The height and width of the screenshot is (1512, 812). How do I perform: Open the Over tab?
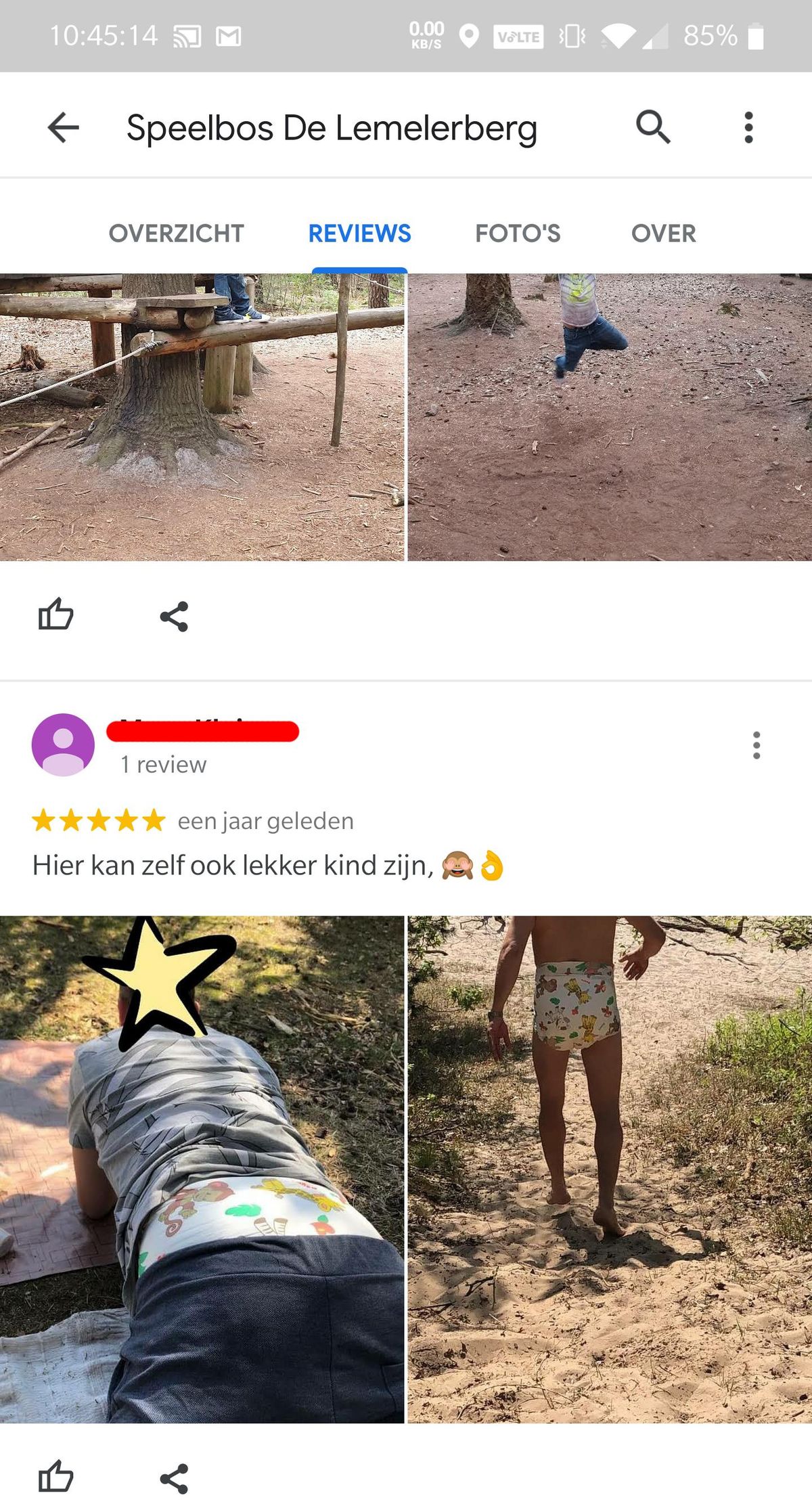coord(663,234)
